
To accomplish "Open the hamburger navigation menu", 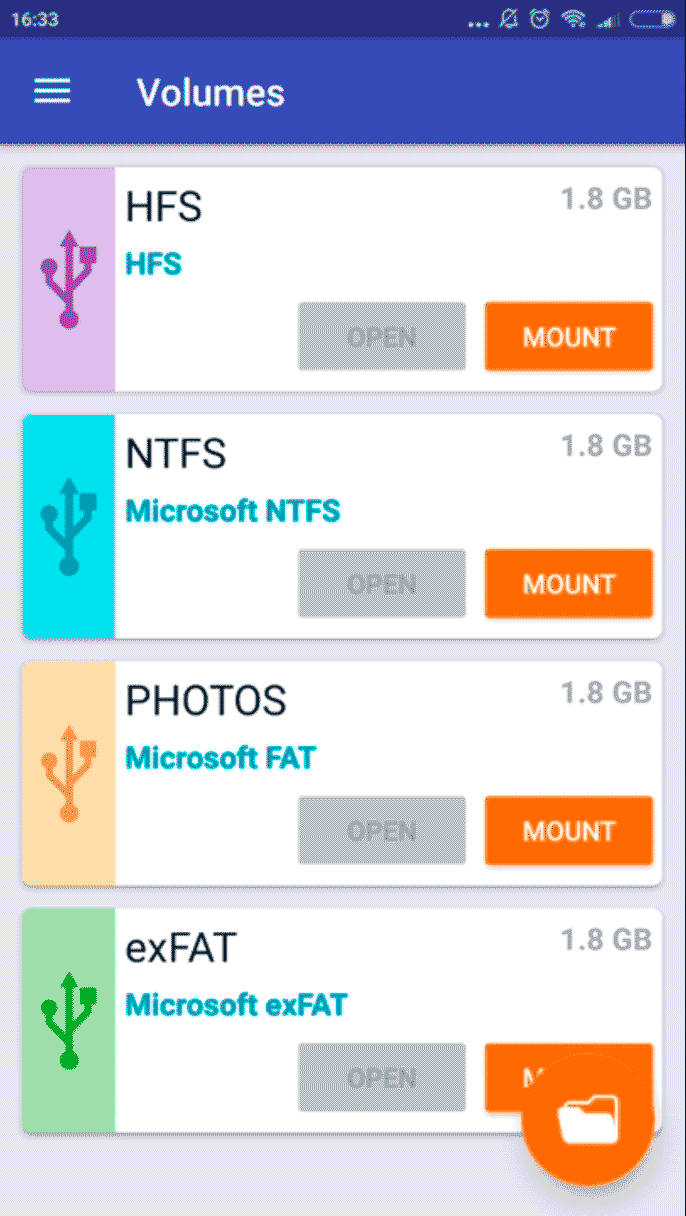I will click(52, 92).
